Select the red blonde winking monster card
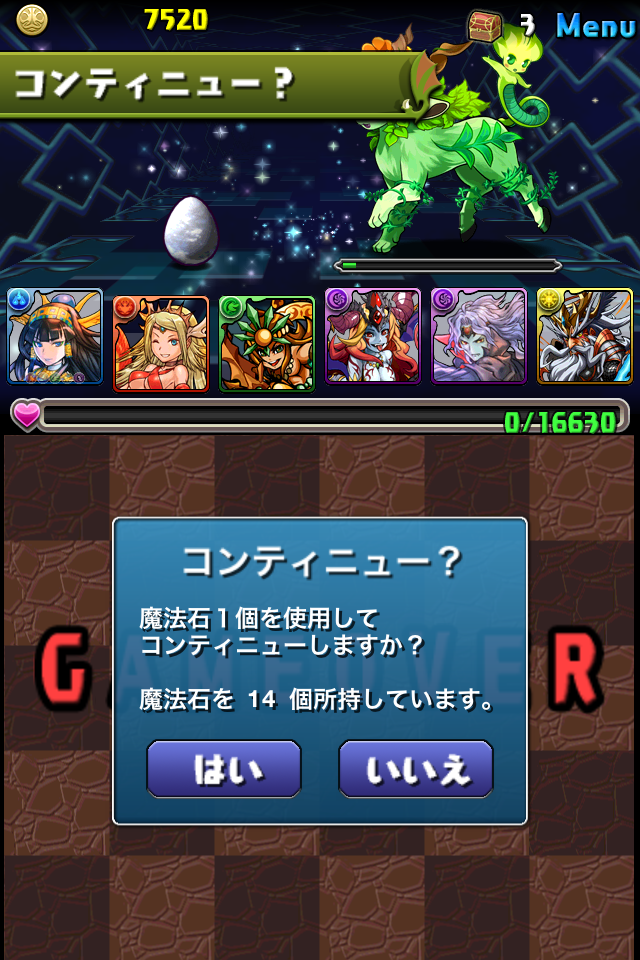 point(161,342)
